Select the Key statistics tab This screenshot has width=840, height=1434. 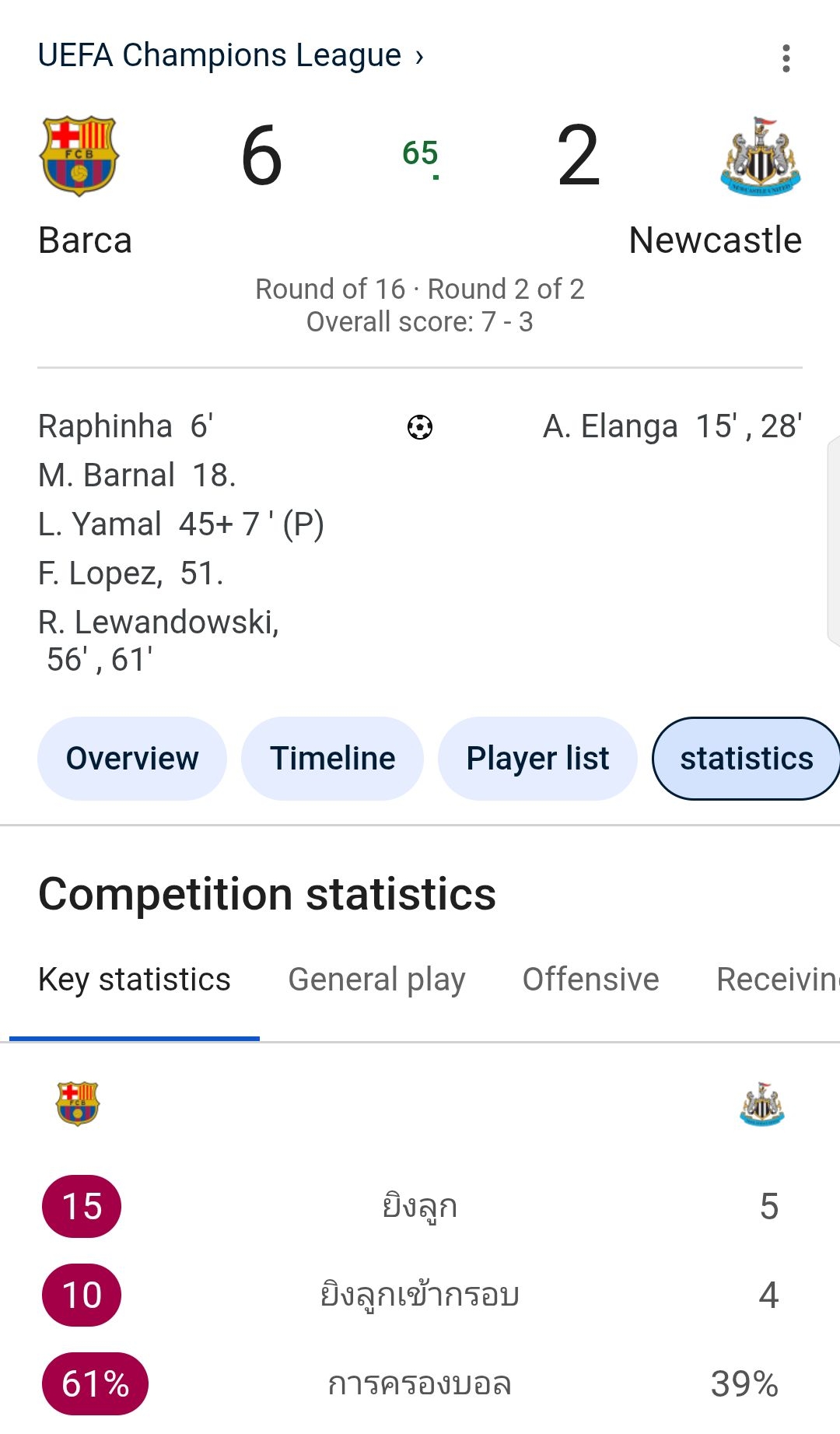tap(135, 980)
